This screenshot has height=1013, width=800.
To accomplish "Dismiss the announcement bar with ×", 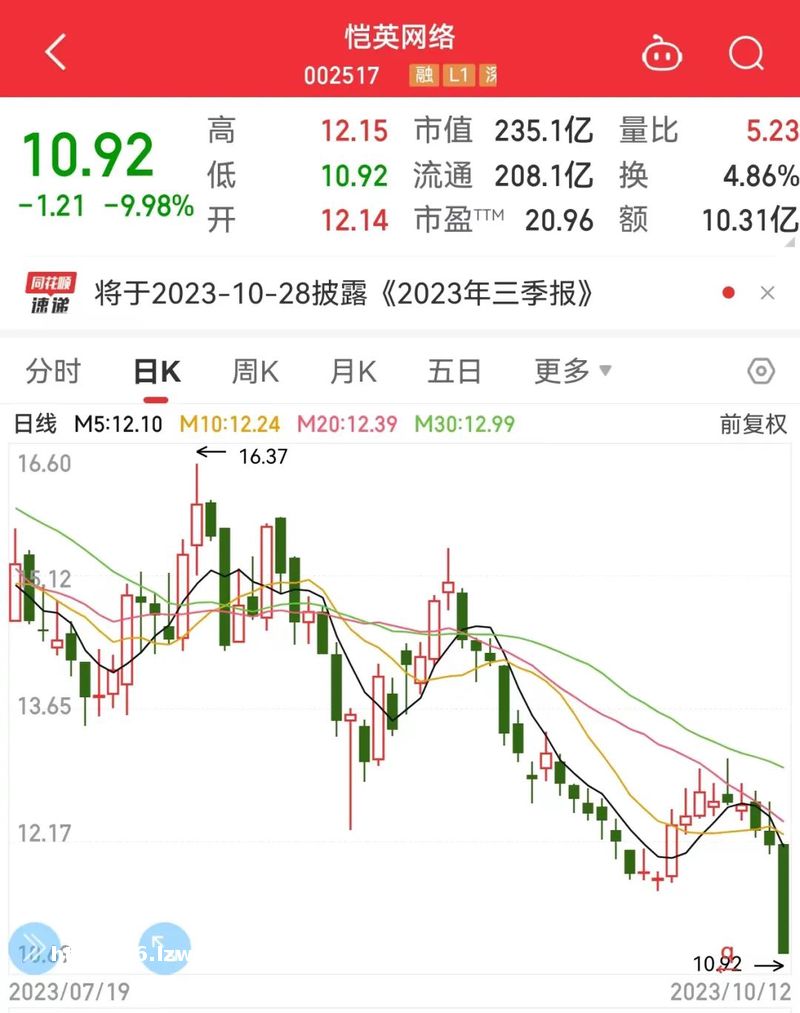I will [768, 293].
